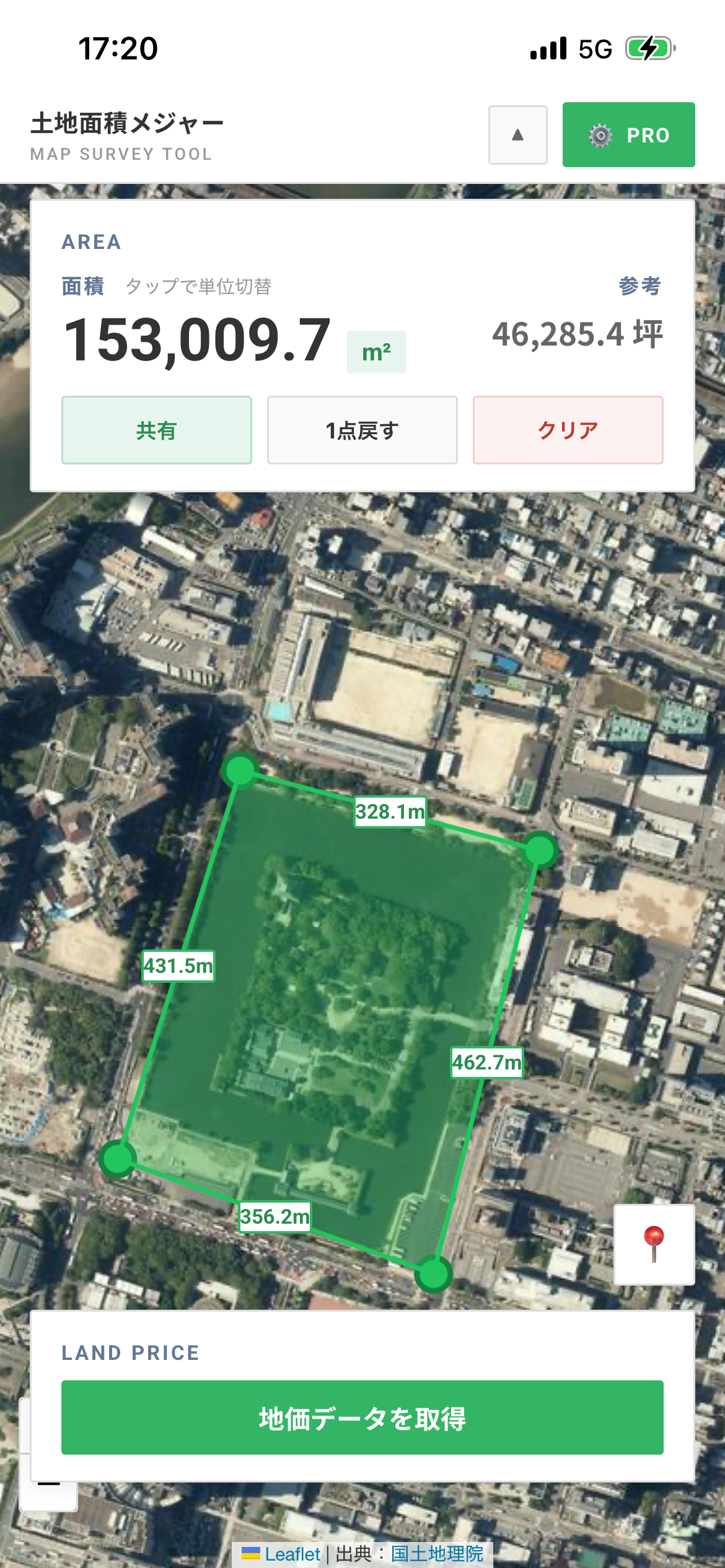Open the PRO settings button
The height and width of the screenshot is (1568, 725).
point(628,134)
